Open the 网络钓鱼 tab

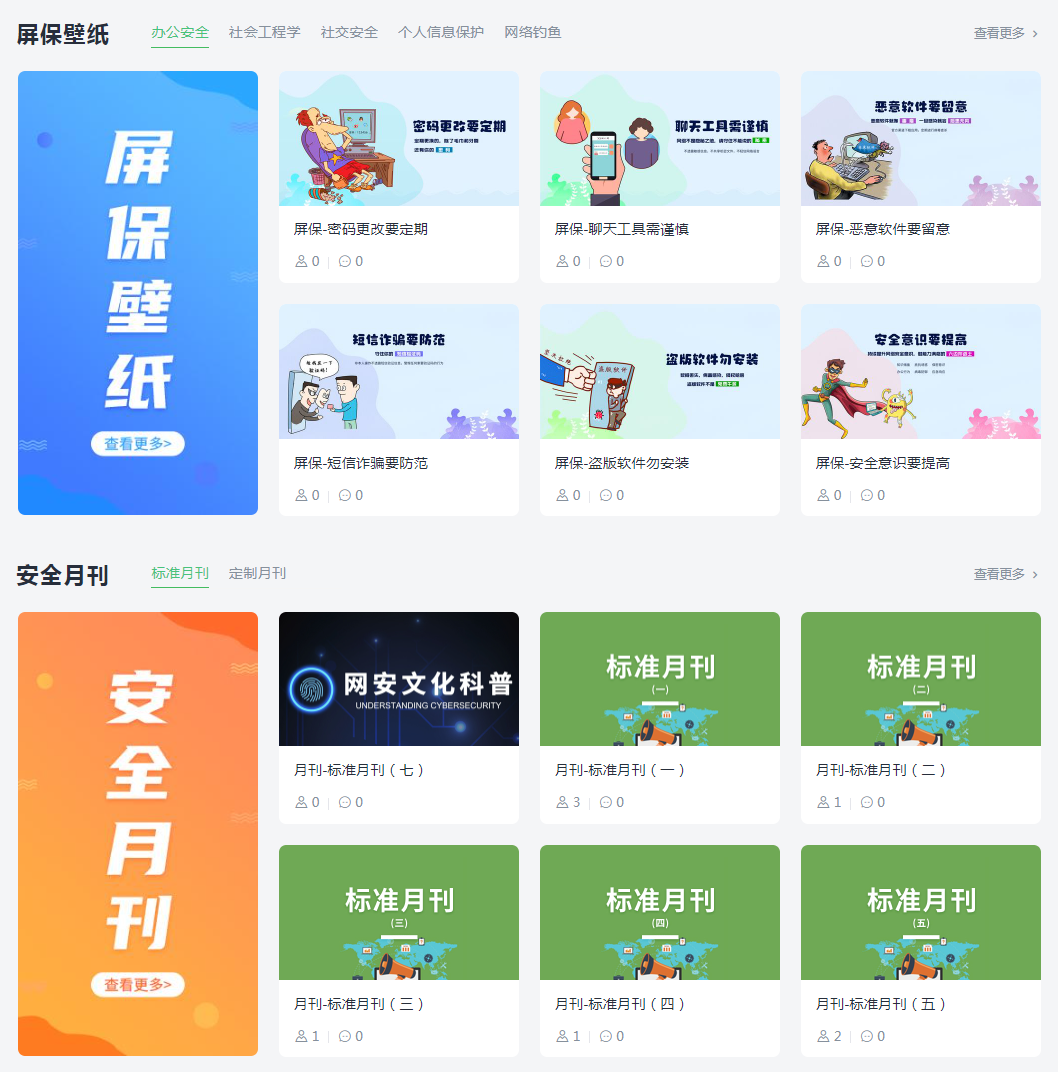click(x=532, y=32)
